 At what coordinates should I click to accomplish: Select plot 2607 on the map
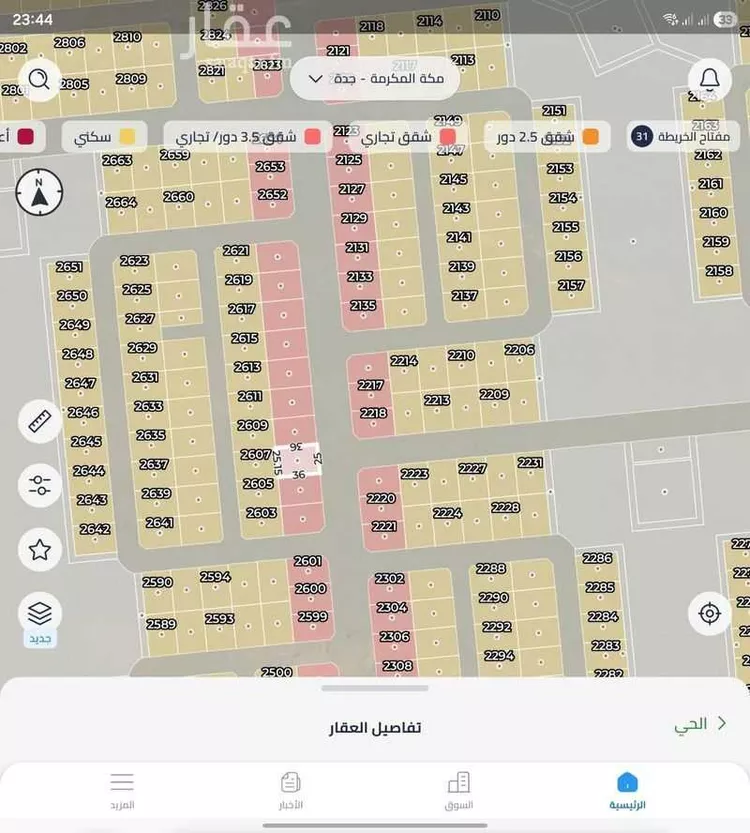tap(256, 455)
